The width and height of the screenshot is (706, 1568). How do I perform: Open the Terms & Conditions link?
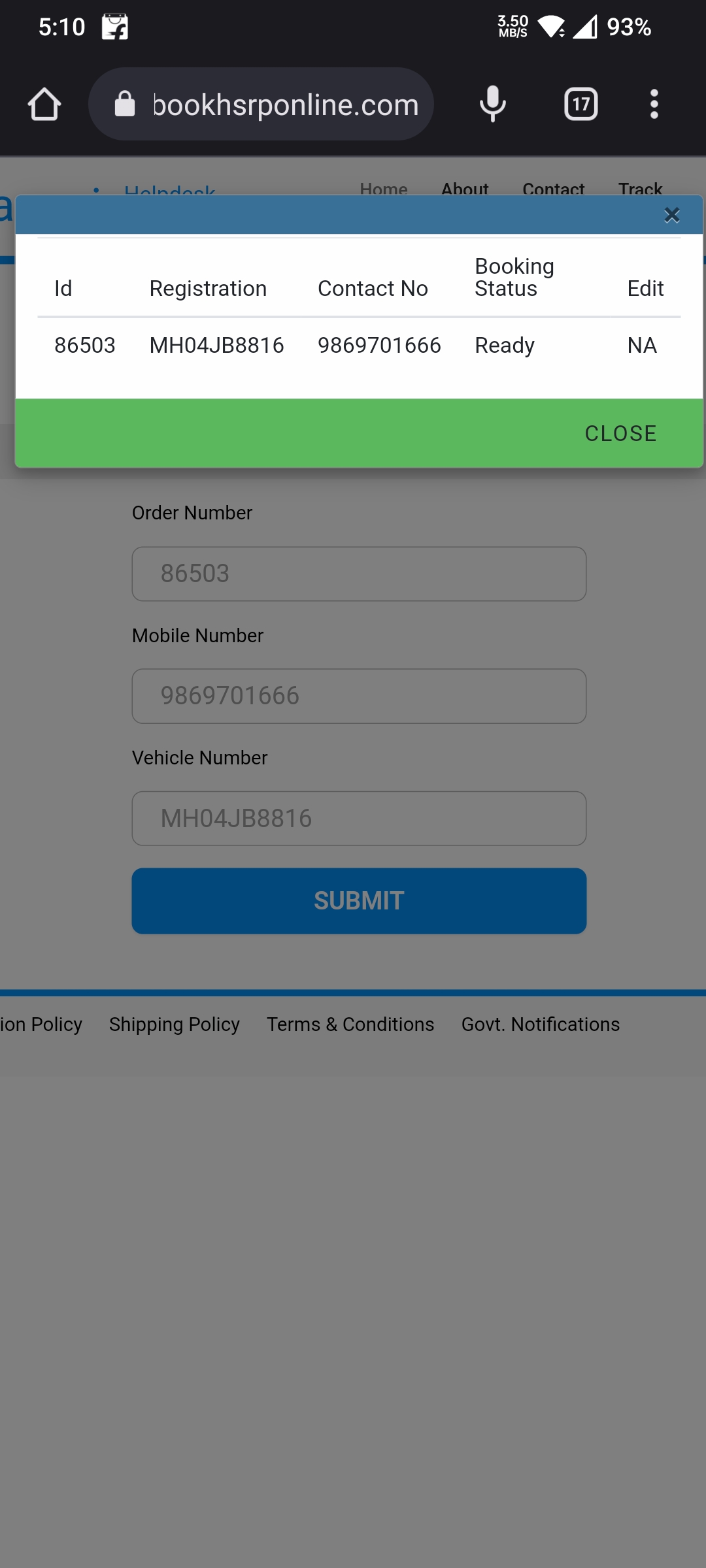tap(350, 1024)
